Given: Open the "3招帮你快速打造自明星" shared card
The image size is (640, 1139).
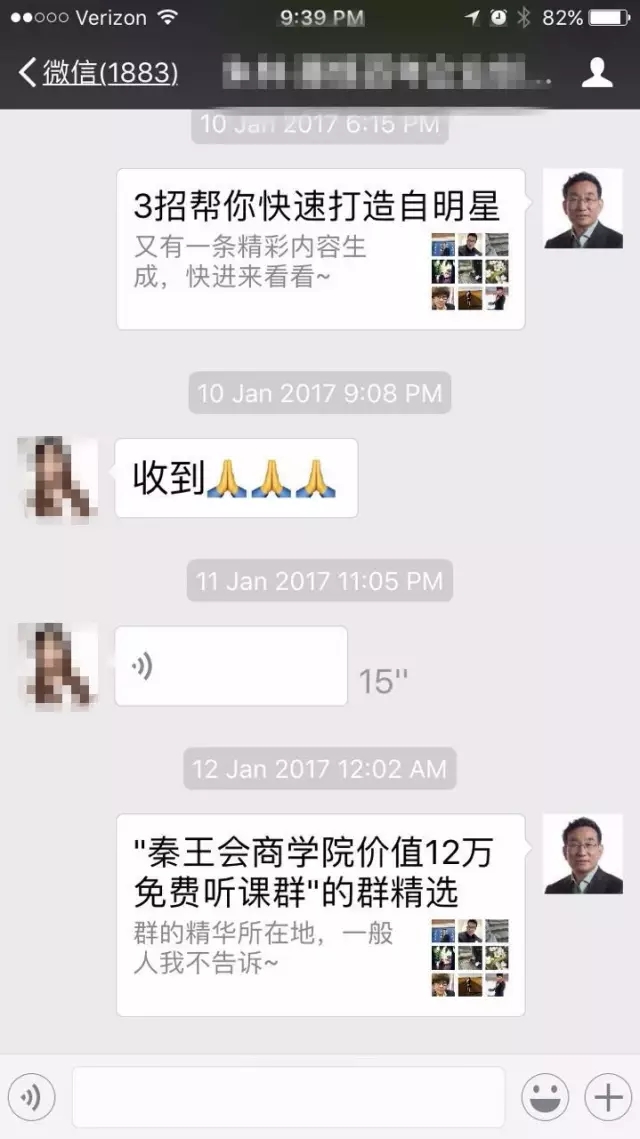Looking at the screenshot, I should (x=320, y=249).
